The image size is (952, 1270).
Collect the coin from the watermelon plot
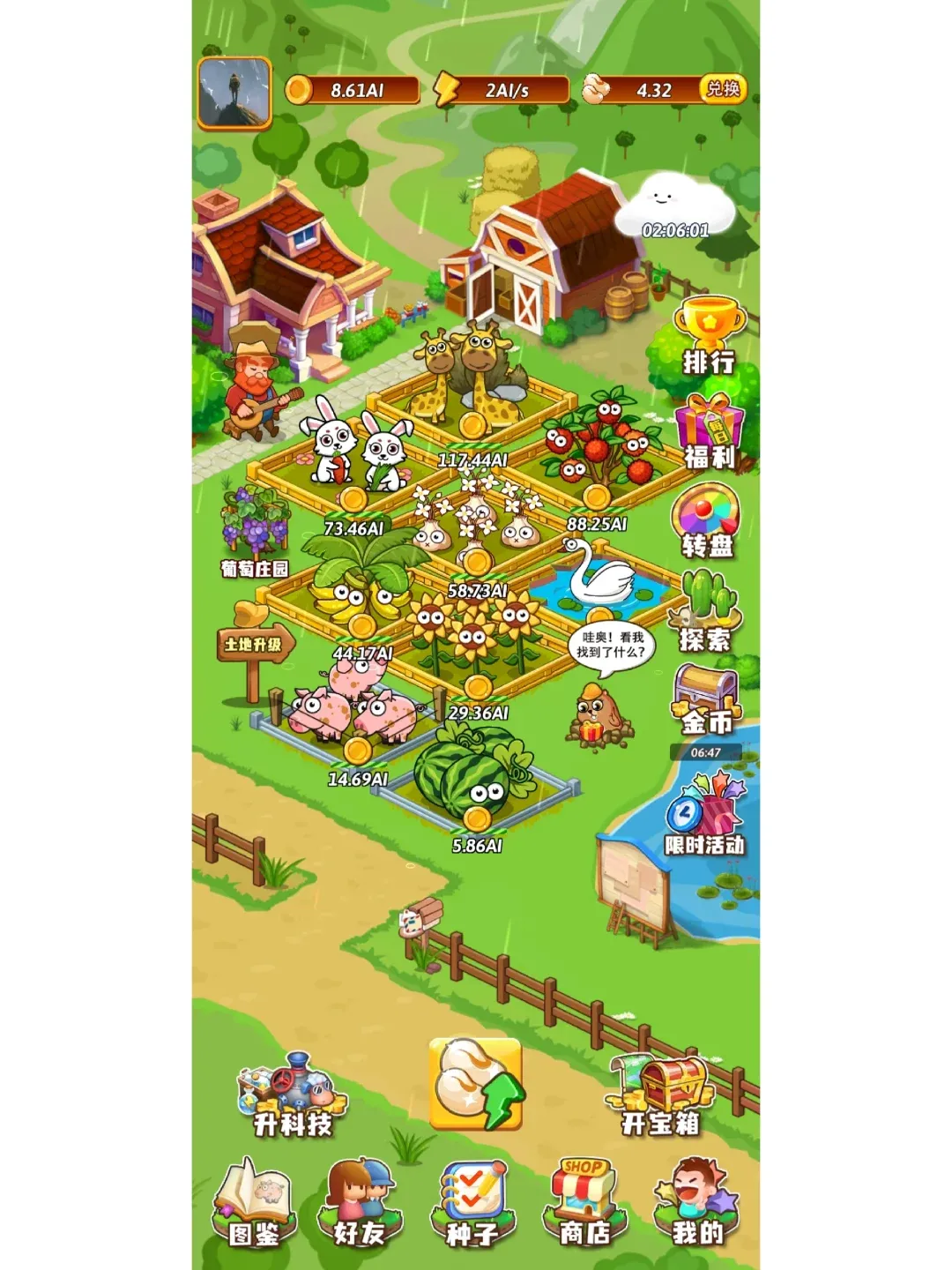[x=477, y=818]
